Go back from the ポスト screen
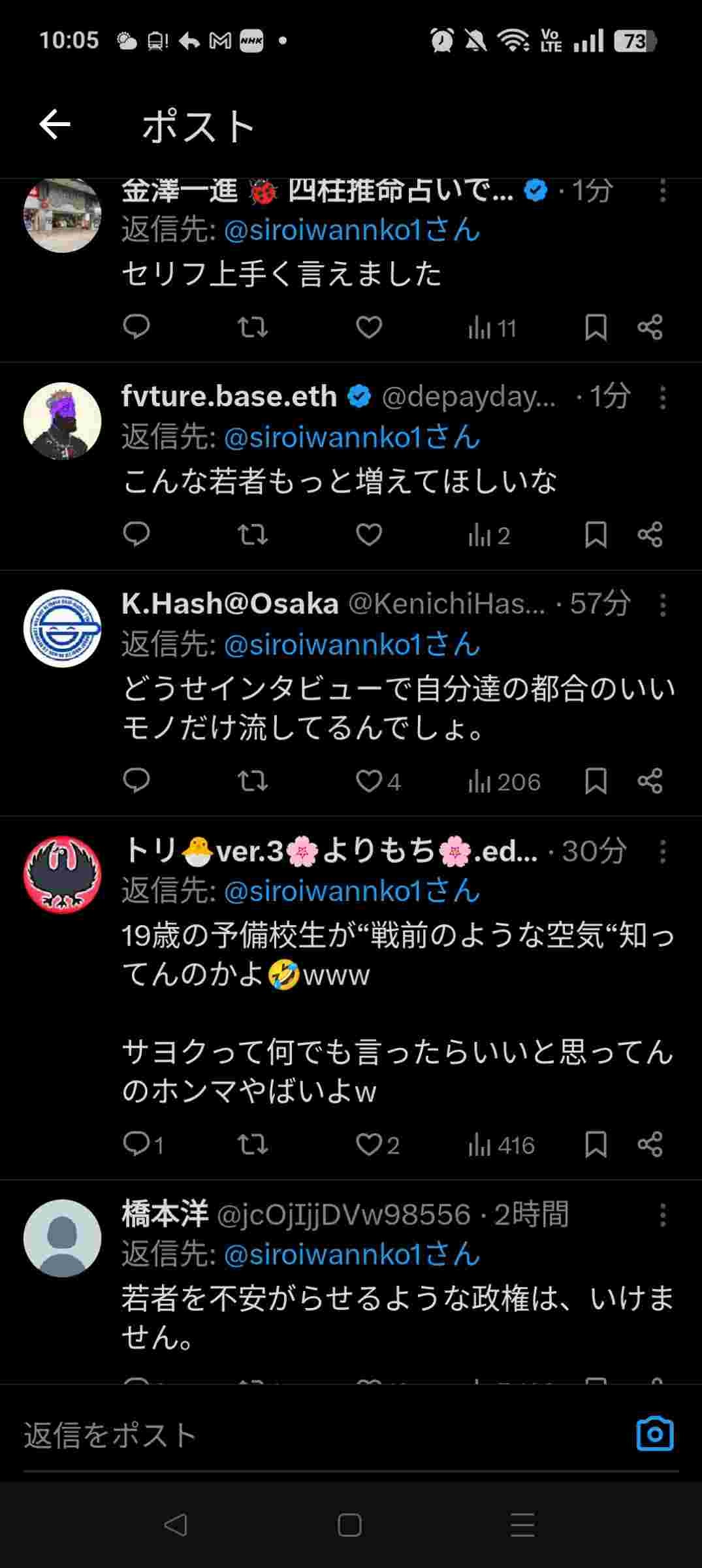 (x=55, y=125)
